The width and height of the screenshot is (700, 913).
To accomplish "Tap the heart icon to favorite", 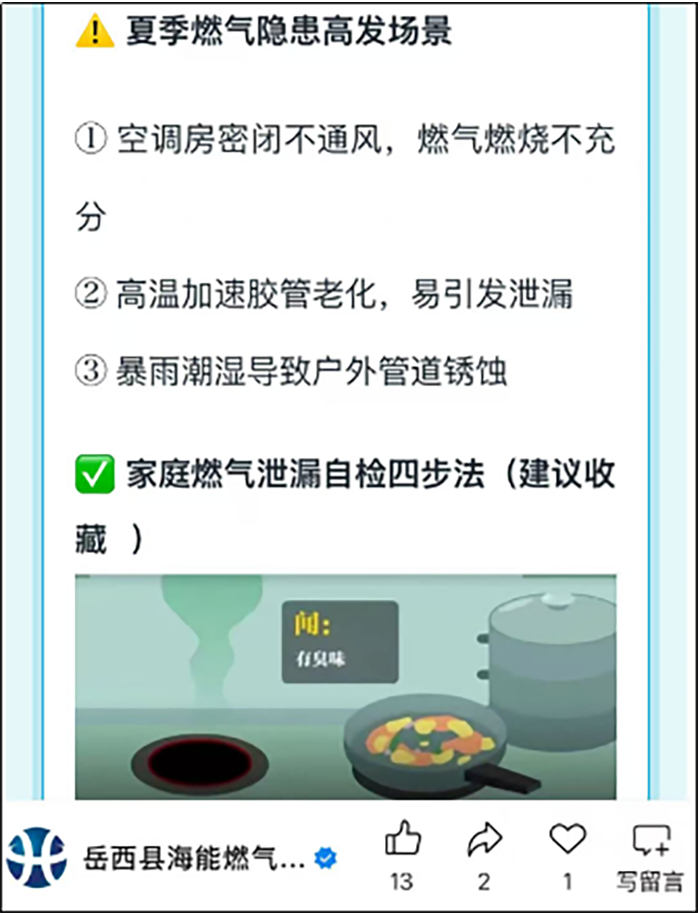I will point(567,840).
